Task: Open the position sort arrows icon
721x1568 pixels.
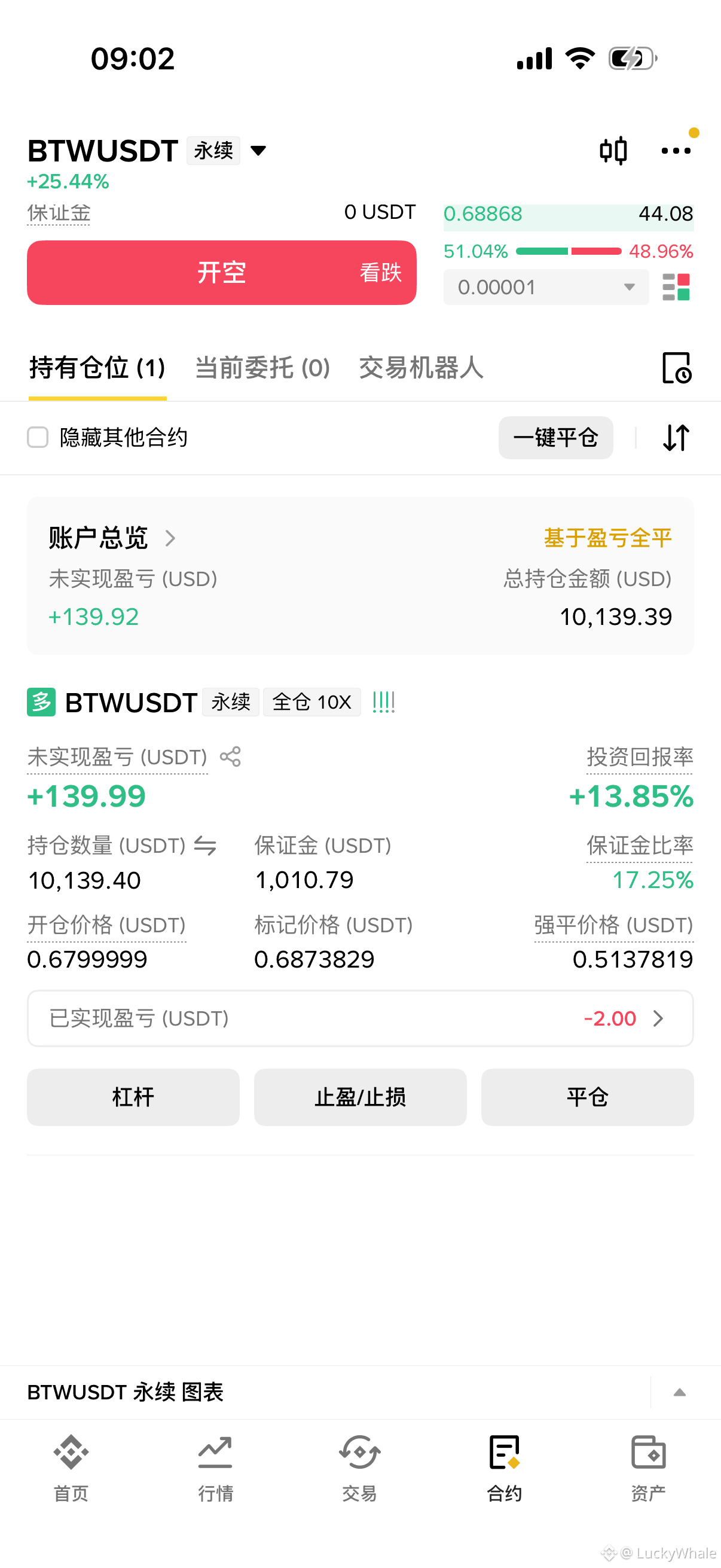Action: click(x=676, y=438)
